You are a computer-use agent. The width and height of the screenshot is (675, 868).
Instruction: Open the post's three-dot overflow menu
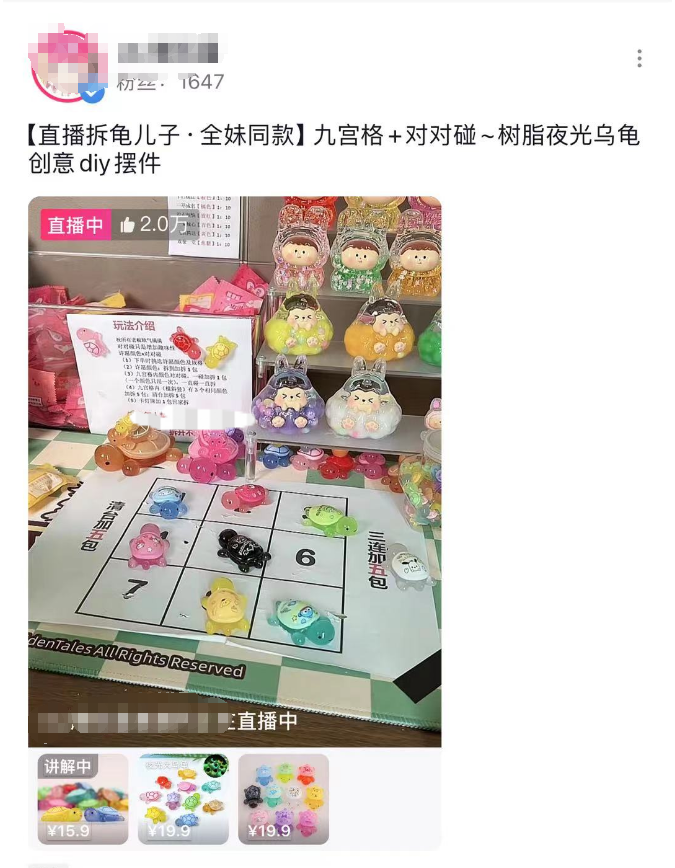[639, 58]
